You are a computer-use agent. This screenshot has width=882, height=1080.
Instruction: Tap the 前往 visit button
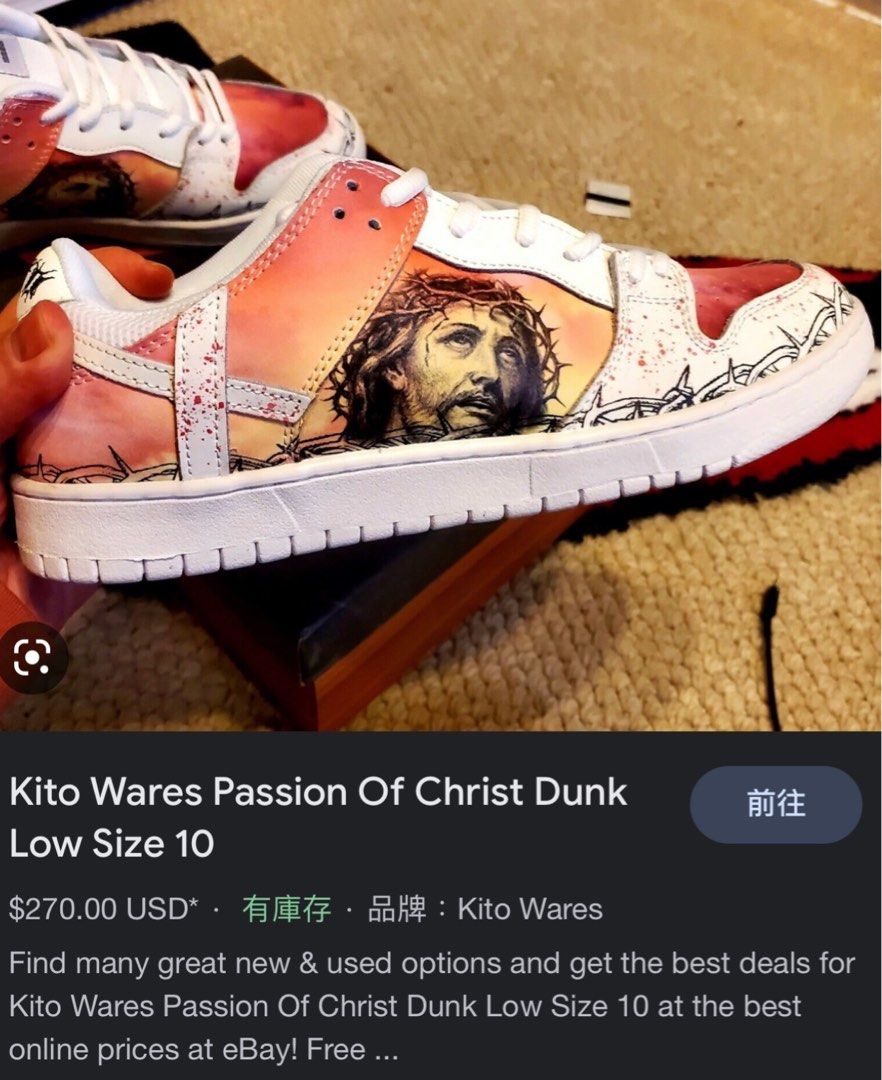pyautogui.click(x=775, y=804)
